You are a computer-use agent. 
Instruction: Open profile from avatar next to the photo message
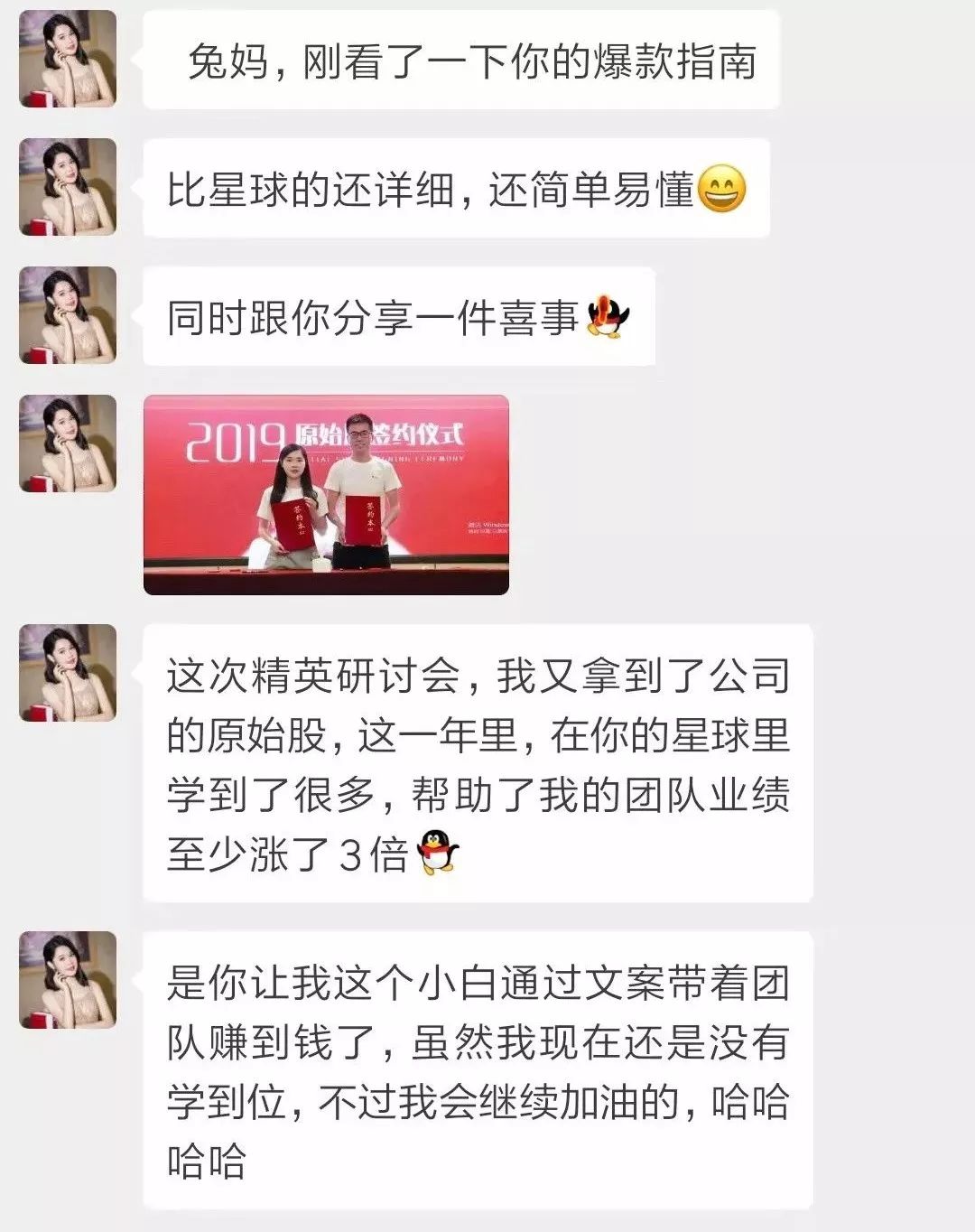68,443
